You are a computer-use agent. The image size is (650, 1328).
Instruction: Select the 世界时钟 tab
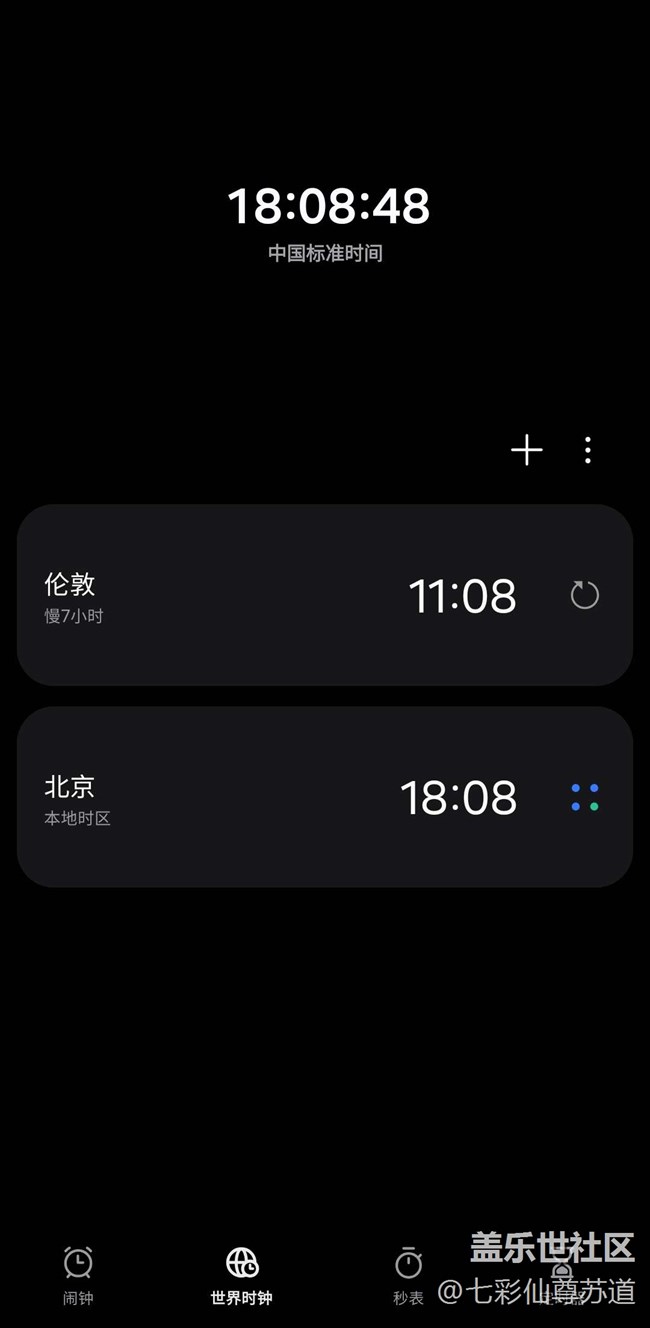241,1275
